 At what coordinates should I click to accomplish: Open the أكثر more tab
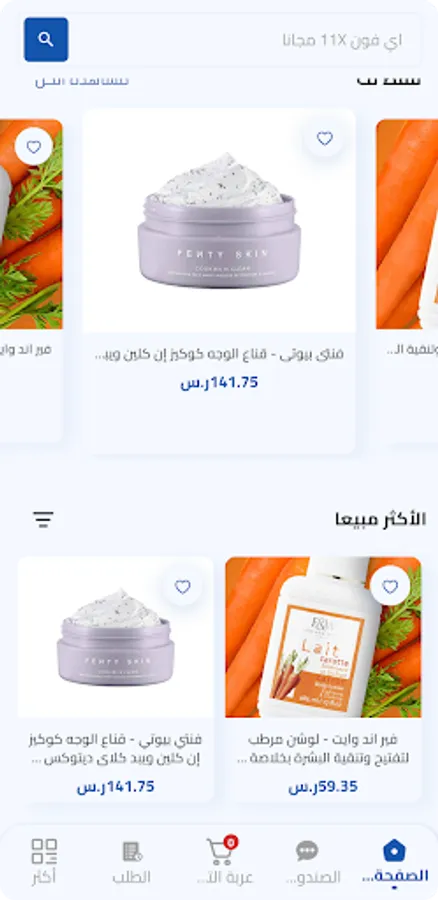(x=44, y=861)
